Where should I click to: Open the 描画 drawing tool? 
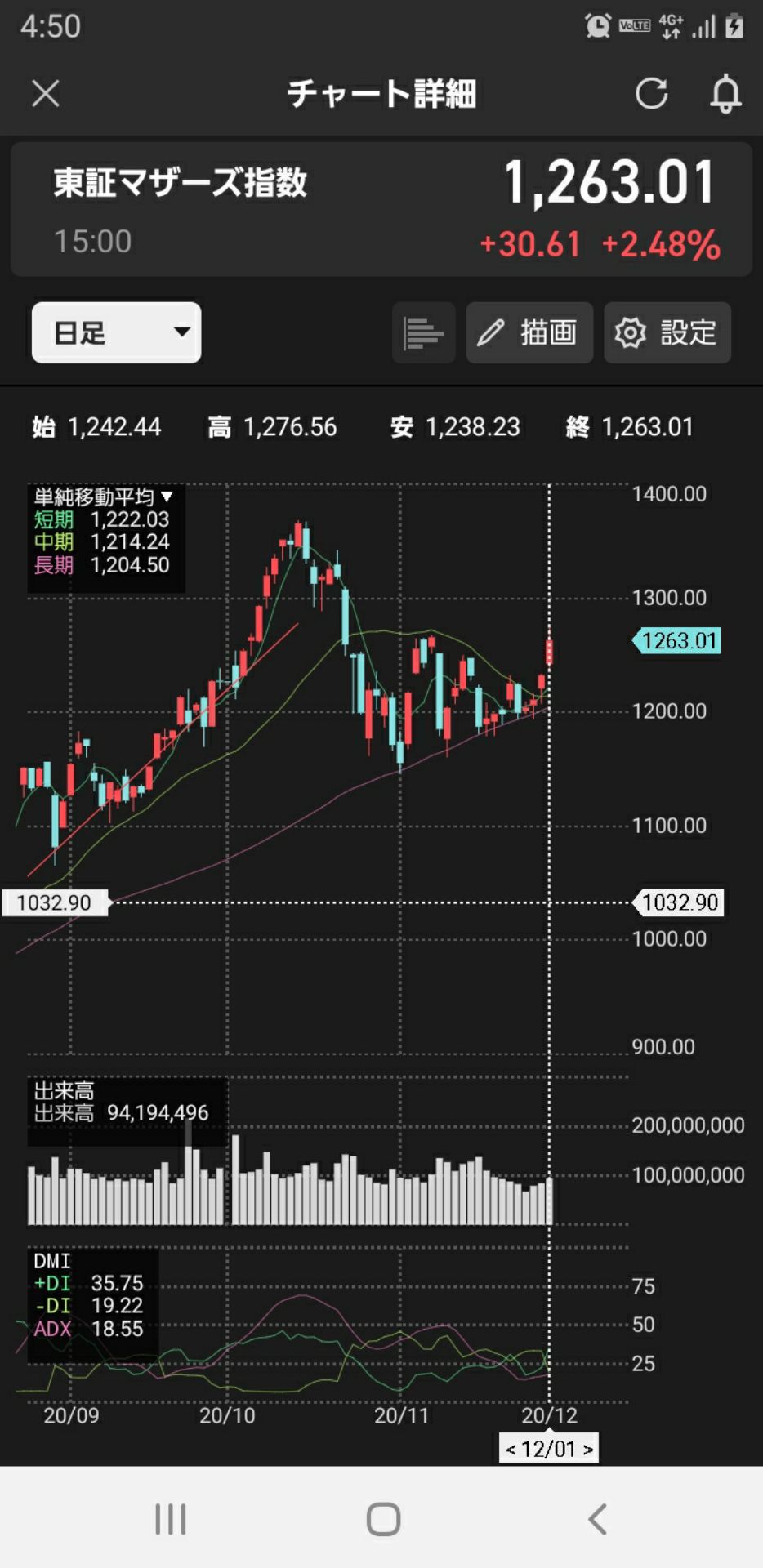click(529, 332)
